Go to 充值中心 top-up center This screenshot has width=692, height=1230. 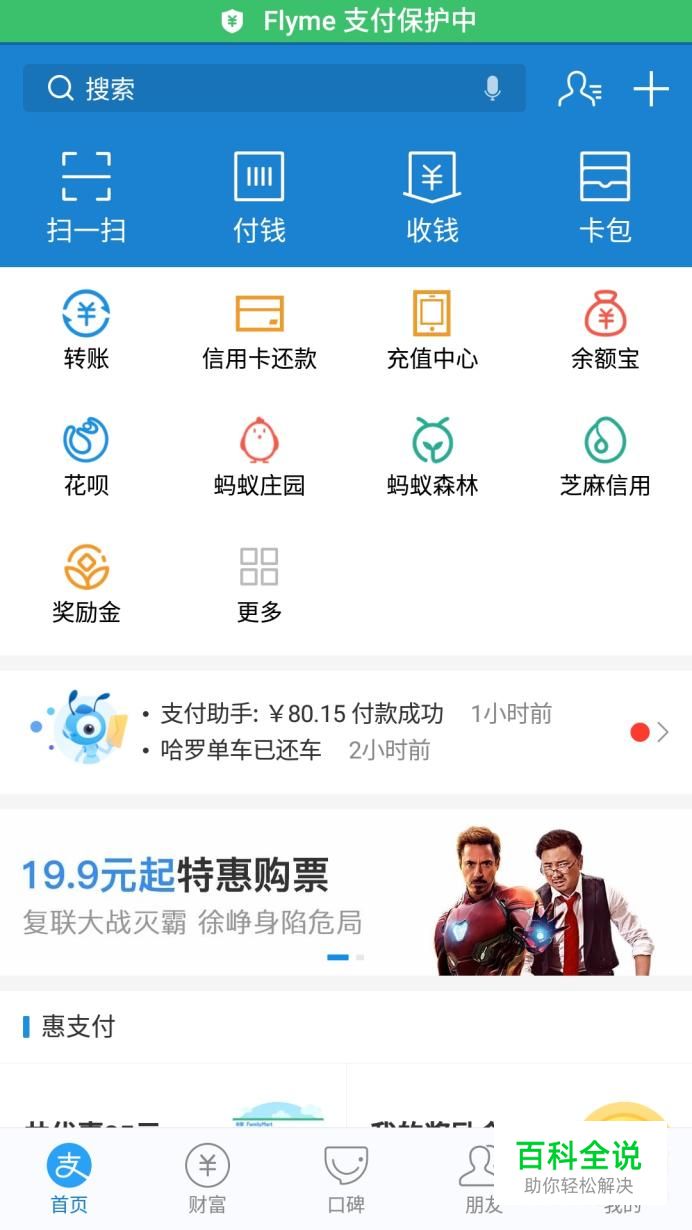(x=432, y=330)
